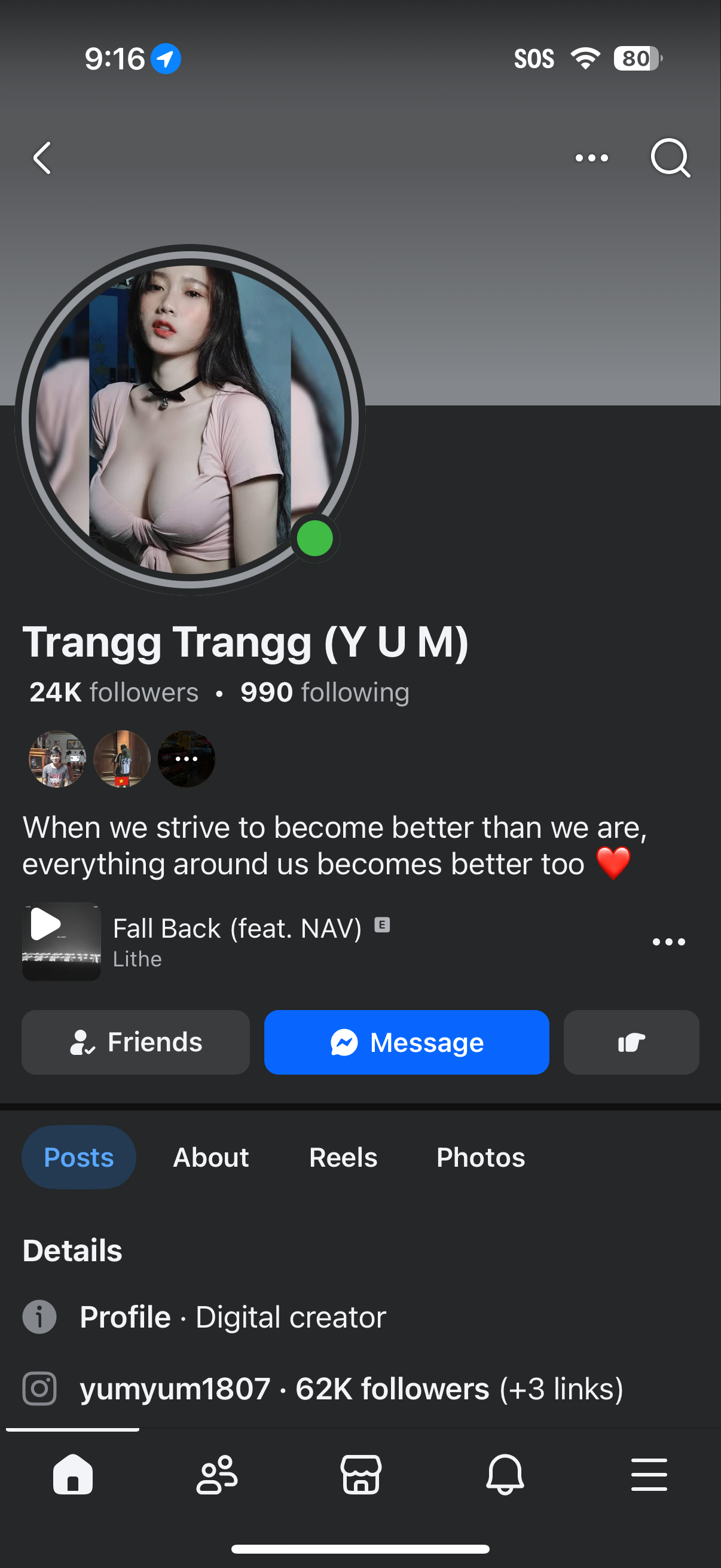The width and height of the screenshot is (721, 1568).
Task: Open the notifications bell
Action: [x=505, y=1474]
